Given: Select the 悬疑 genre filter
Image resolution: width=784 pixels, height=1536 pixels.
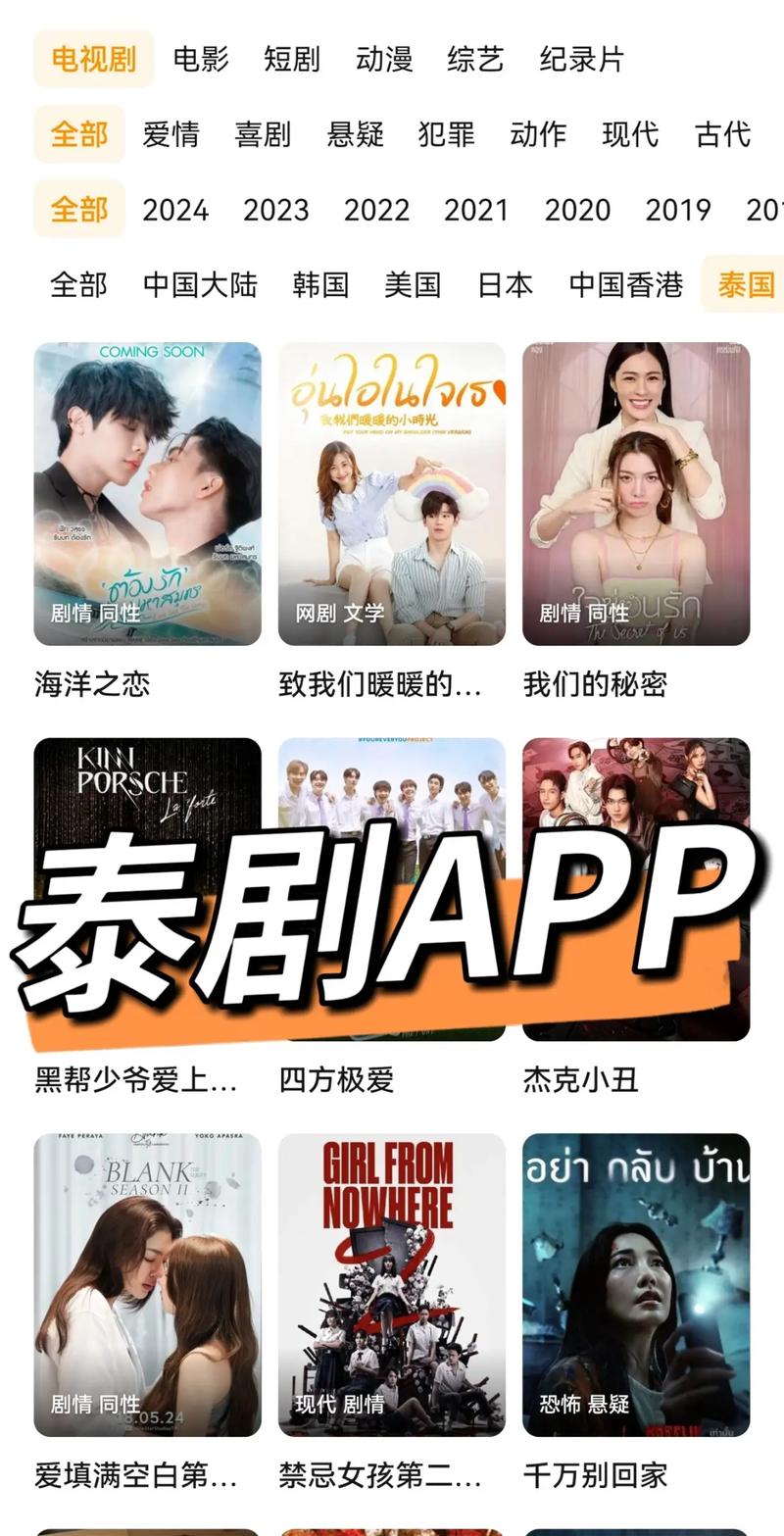Looking at the screenshot, I should (355, 135).
